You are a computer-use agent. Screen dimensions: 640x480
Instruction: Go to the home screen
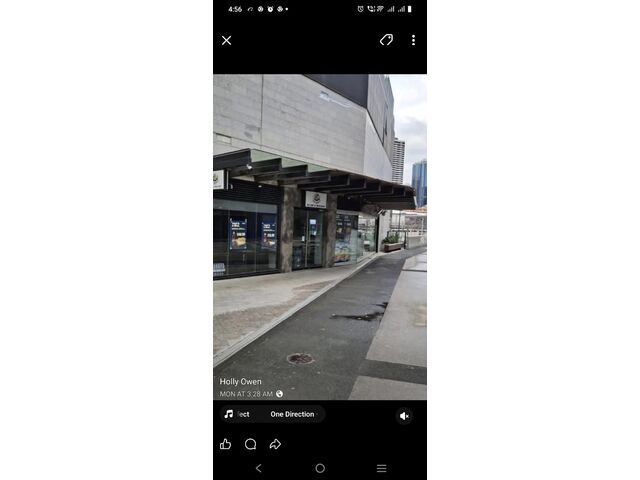[320, 468]
